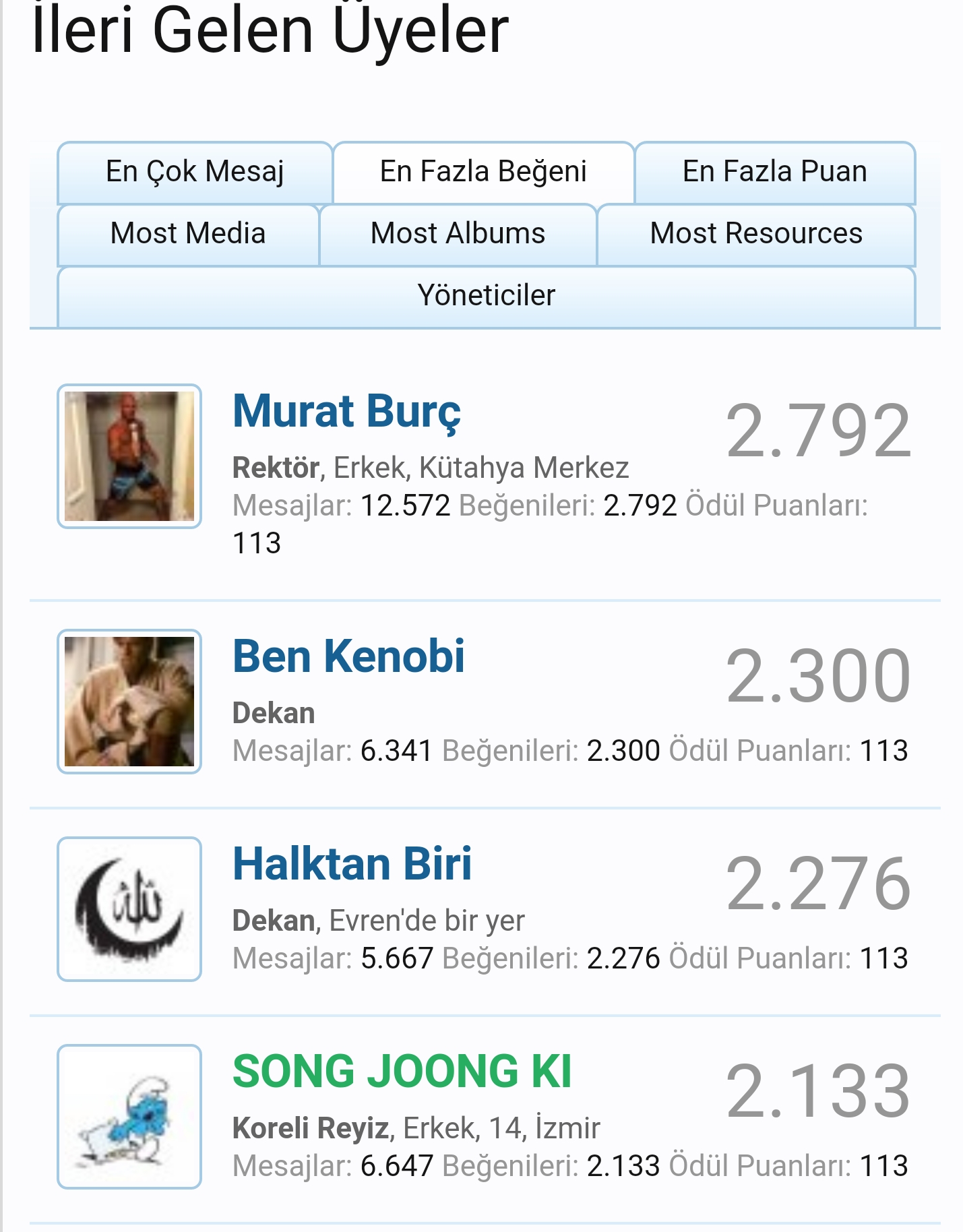Tap Murat Burç's avatar picture
The image size is (963, 1232).
coord(129,456)
